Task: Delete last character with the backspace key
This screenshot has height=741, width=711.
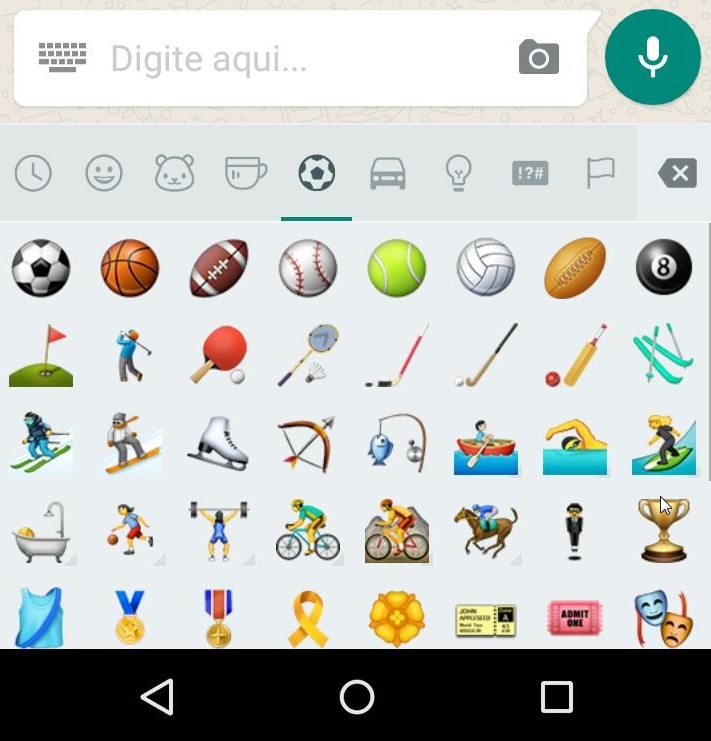Action: [x=677, y=174]
